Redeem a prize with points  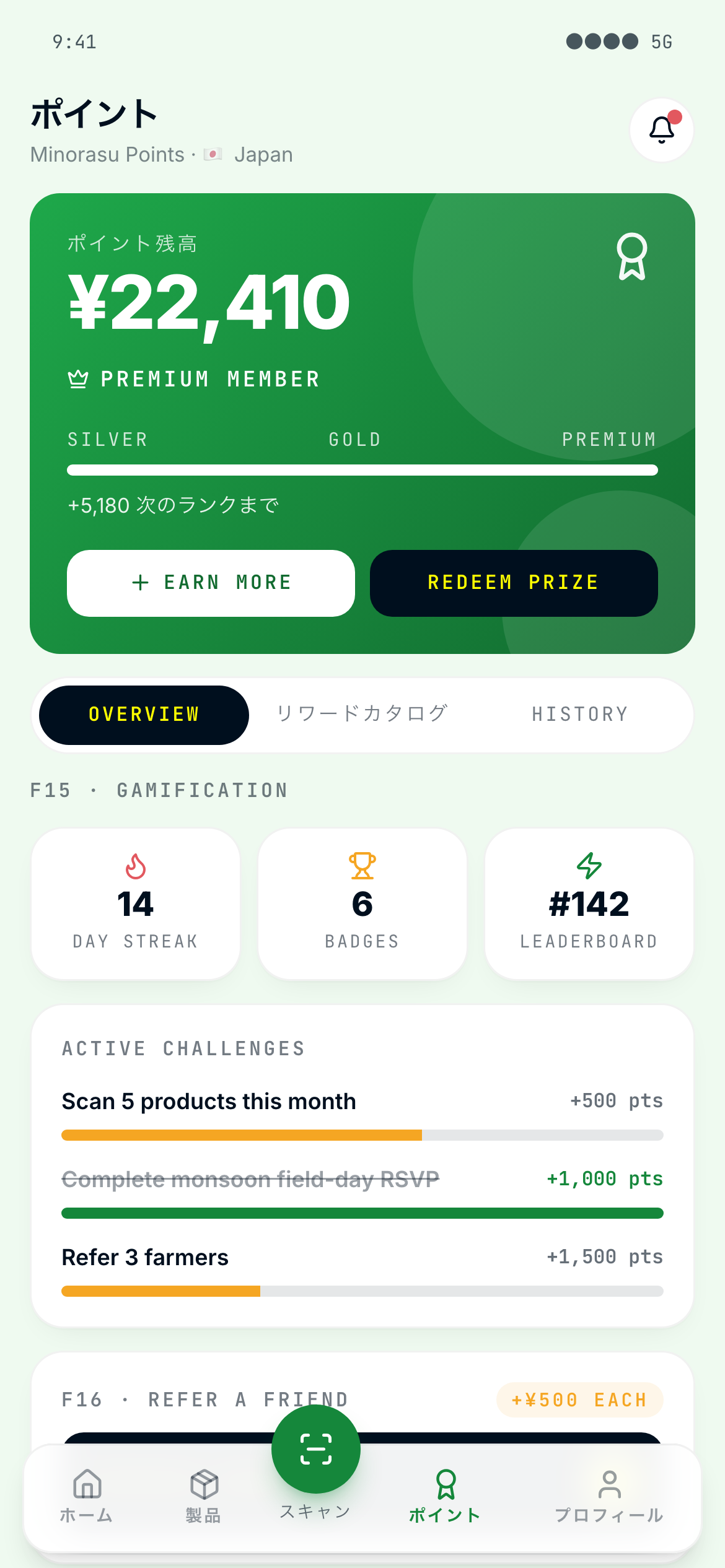point(513,583)
